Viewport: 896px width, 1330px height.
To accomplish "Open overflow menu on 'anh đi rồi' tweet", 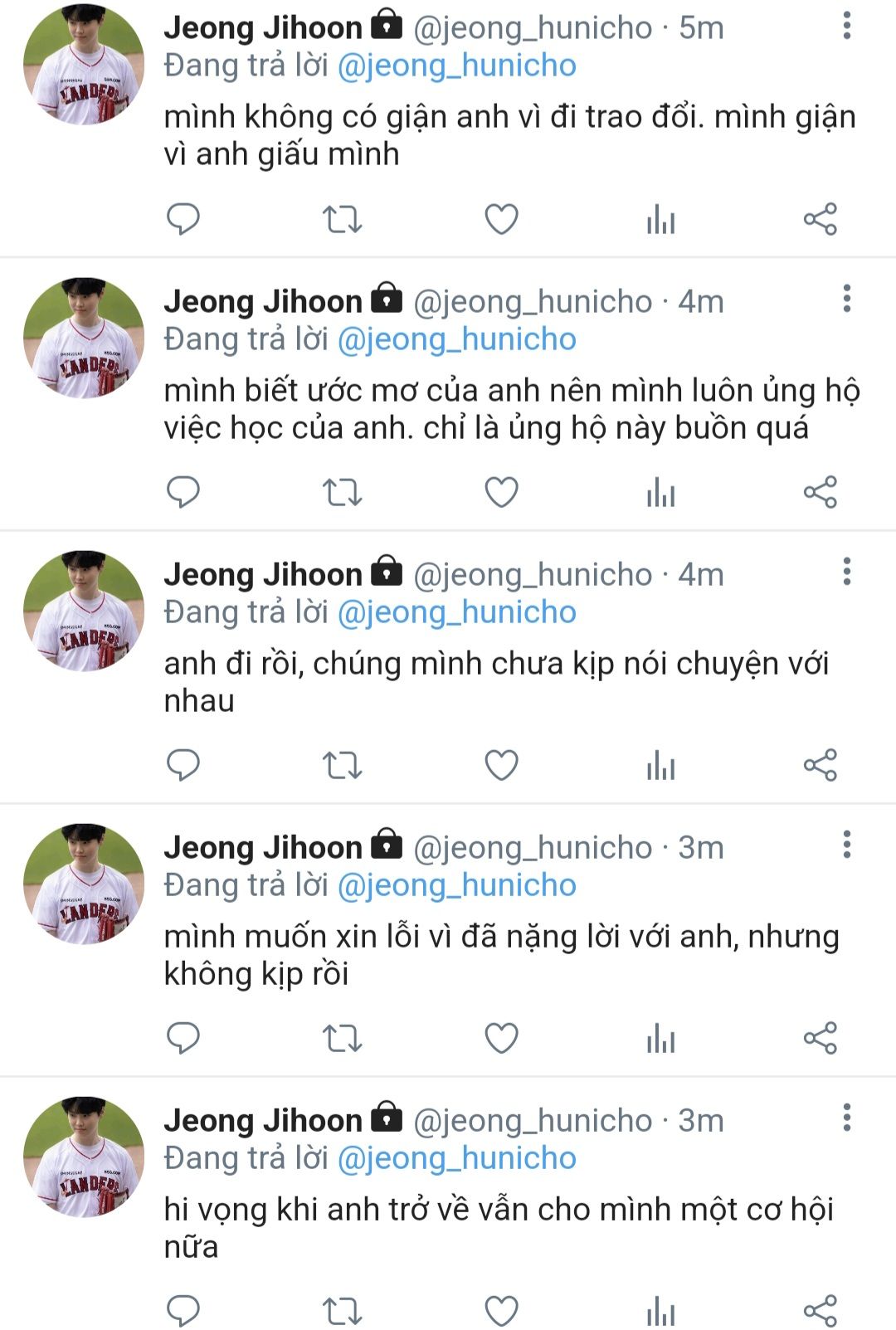I will 846,572.
